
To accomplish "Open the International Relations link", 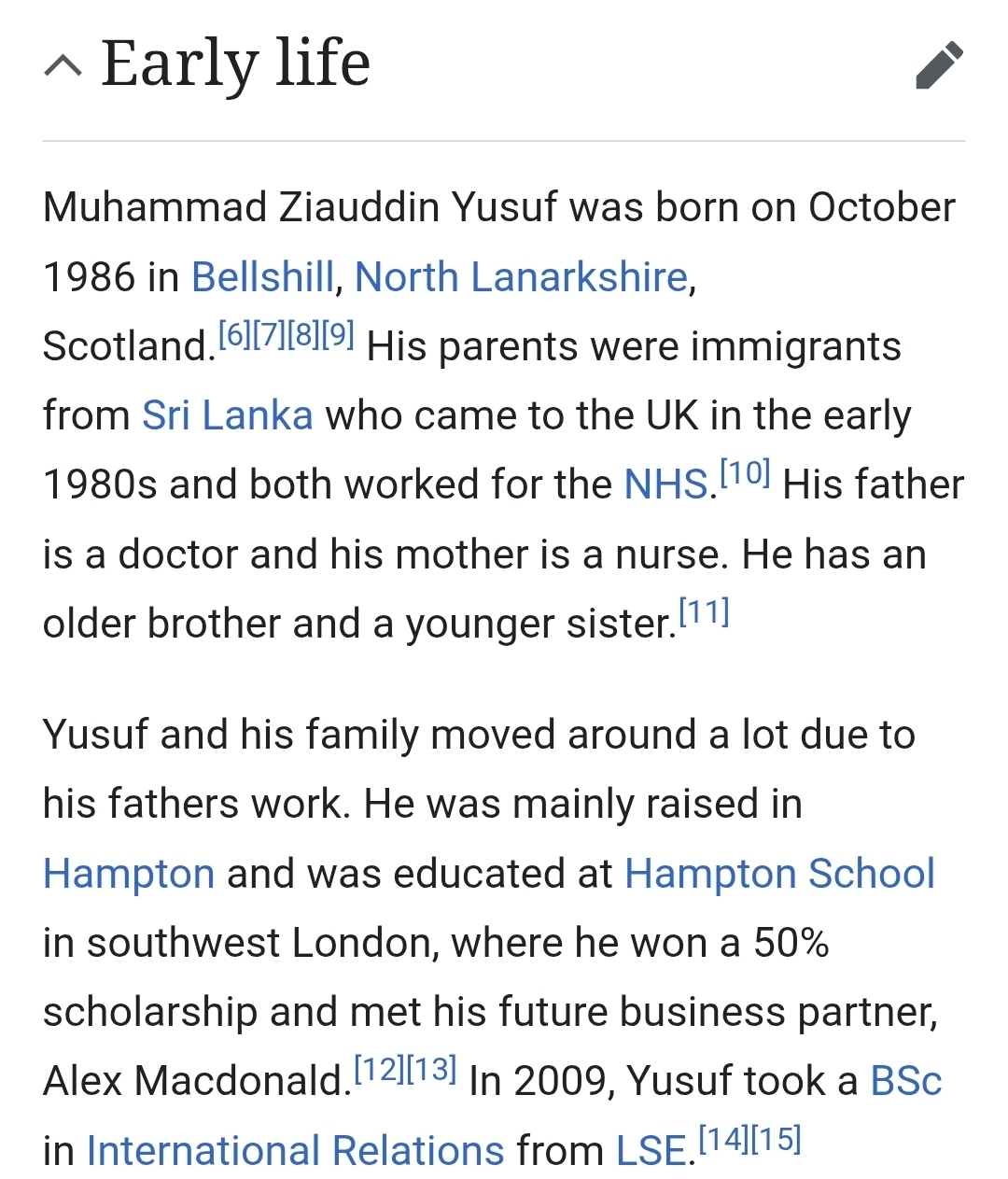I will (295, 1151).
